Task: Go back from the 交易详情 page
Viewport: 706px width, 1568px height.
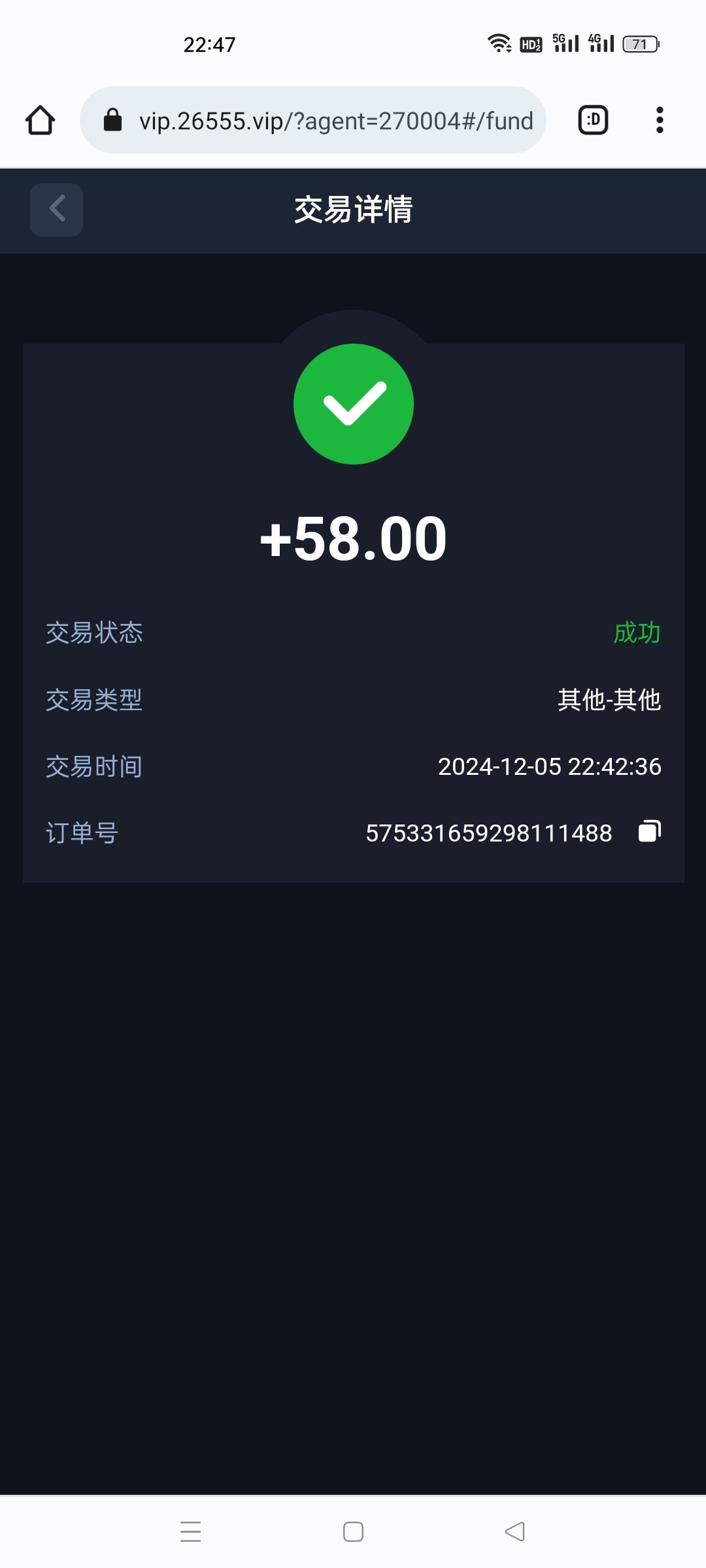Action: pyautogui.click(x=56, y=210)
